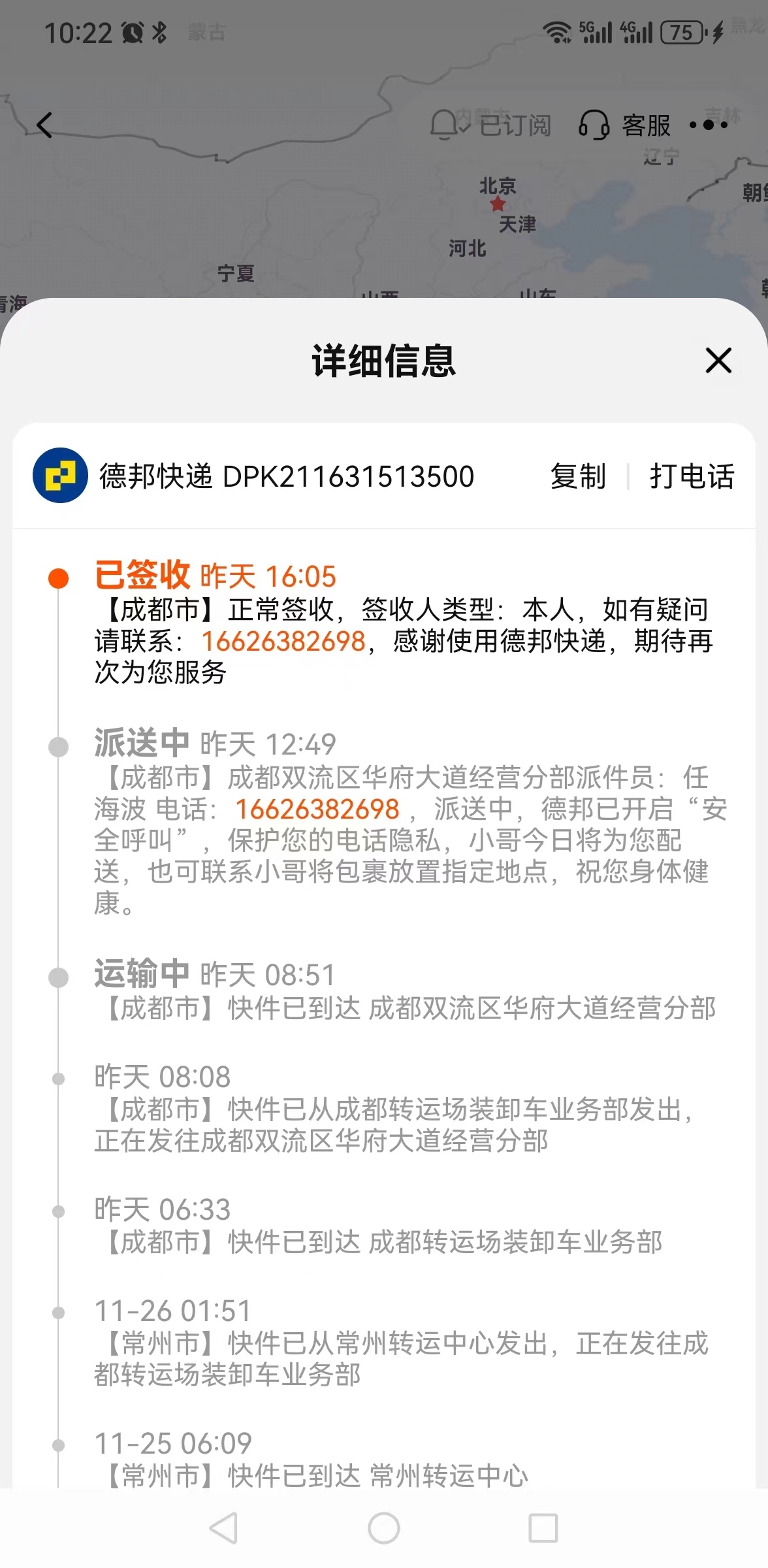Call courier 任海波's number in 派送中 entry
This screenshot has width=768, height=1568.
[317, 809]
